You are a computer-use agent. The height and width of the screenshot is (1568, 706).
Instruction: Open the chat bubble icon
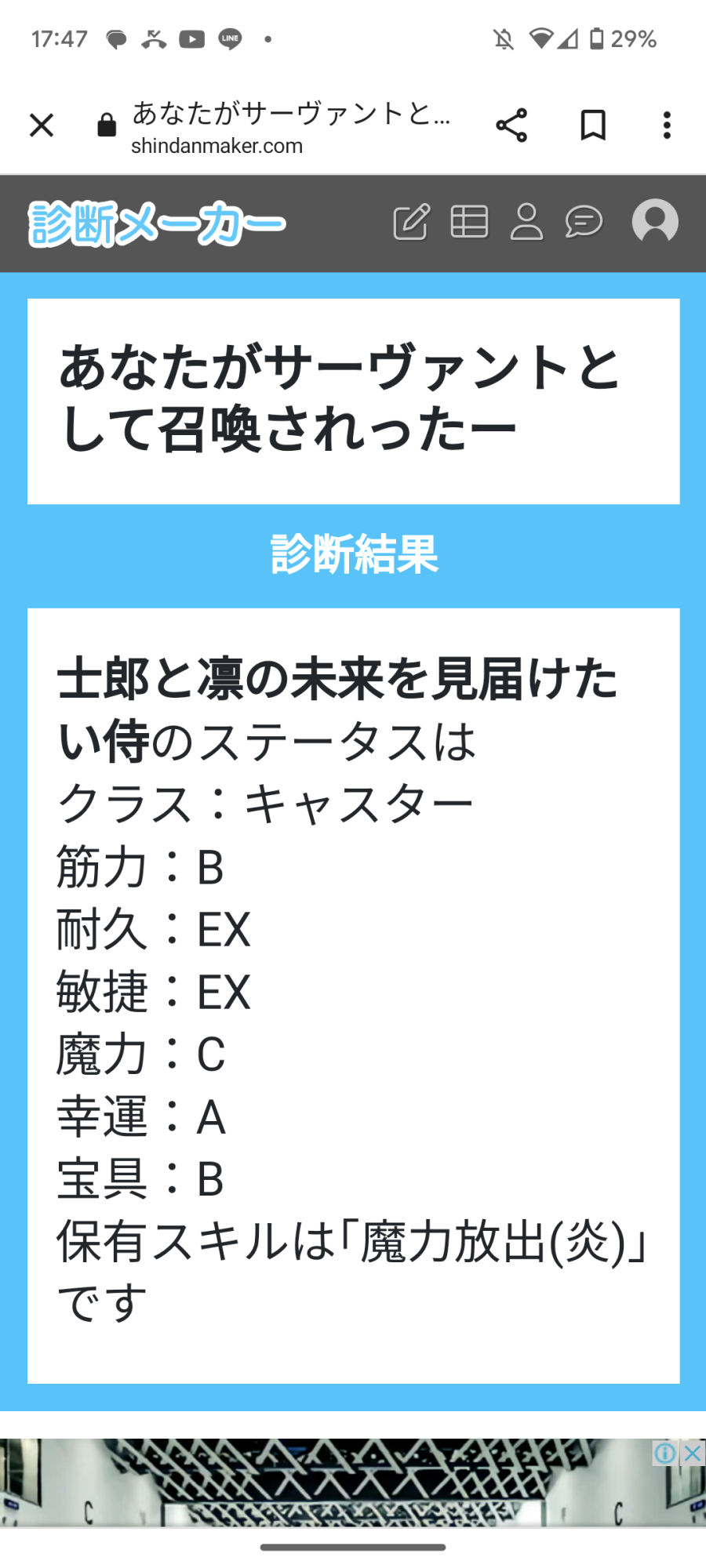click(584, 223)
